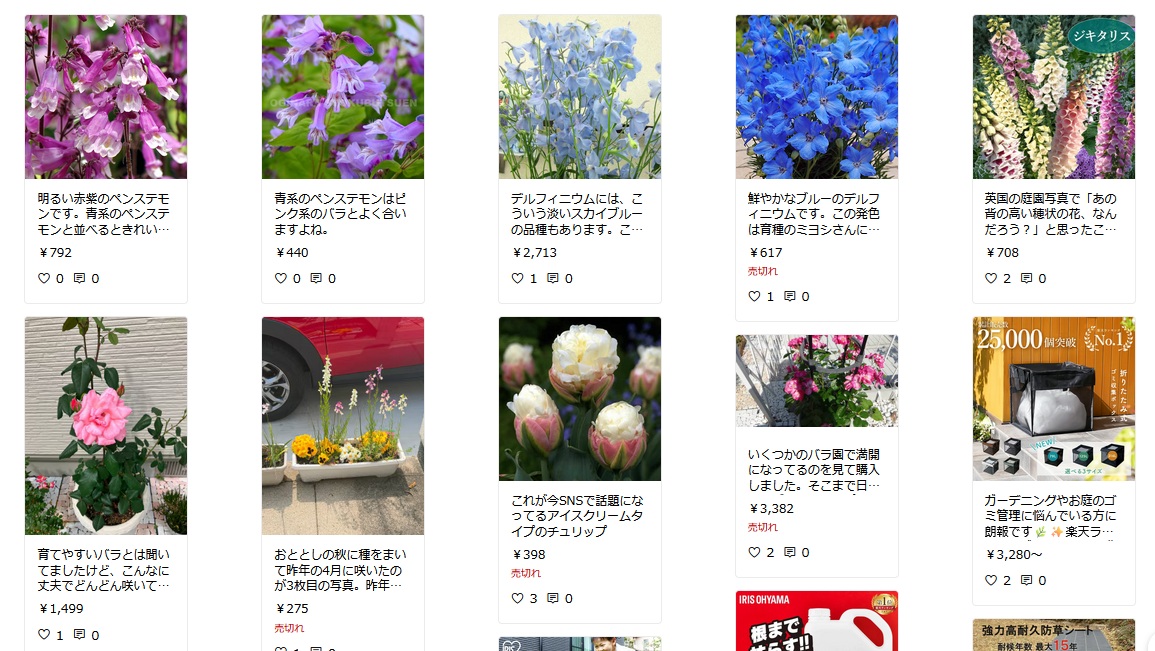Open the ¥3,382 rose garden card

point(816,381)
